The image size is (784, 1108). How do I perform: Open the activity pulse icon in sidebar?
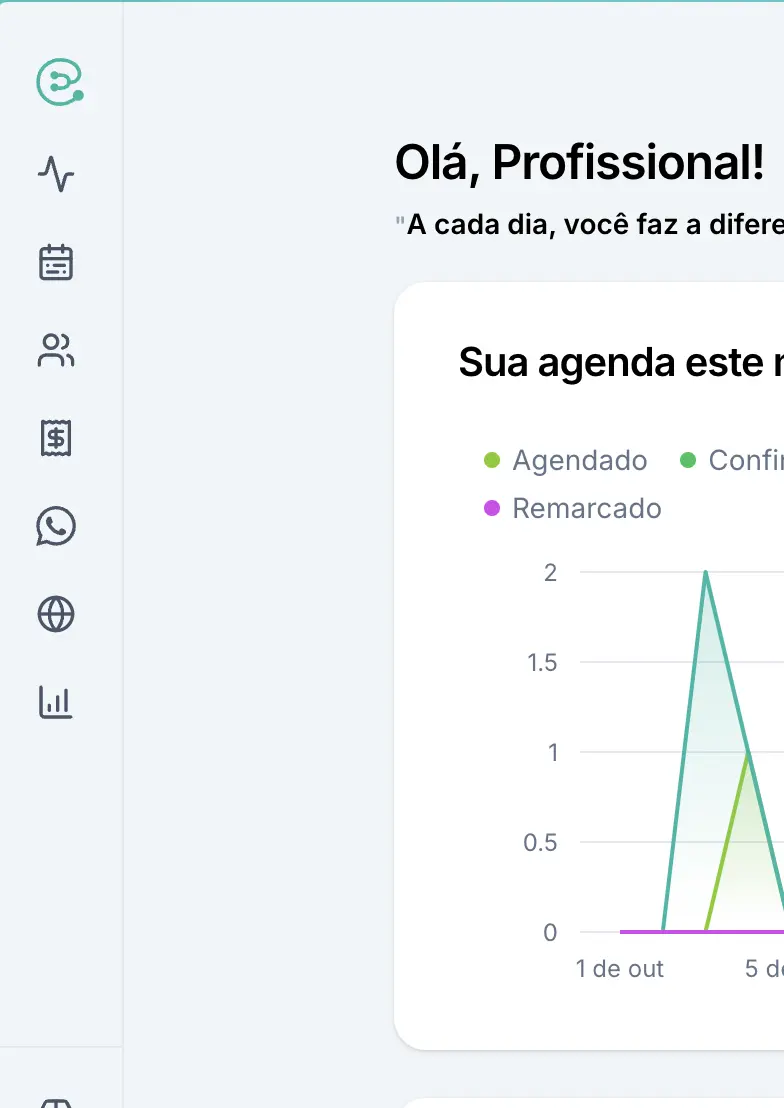point(56,174)
